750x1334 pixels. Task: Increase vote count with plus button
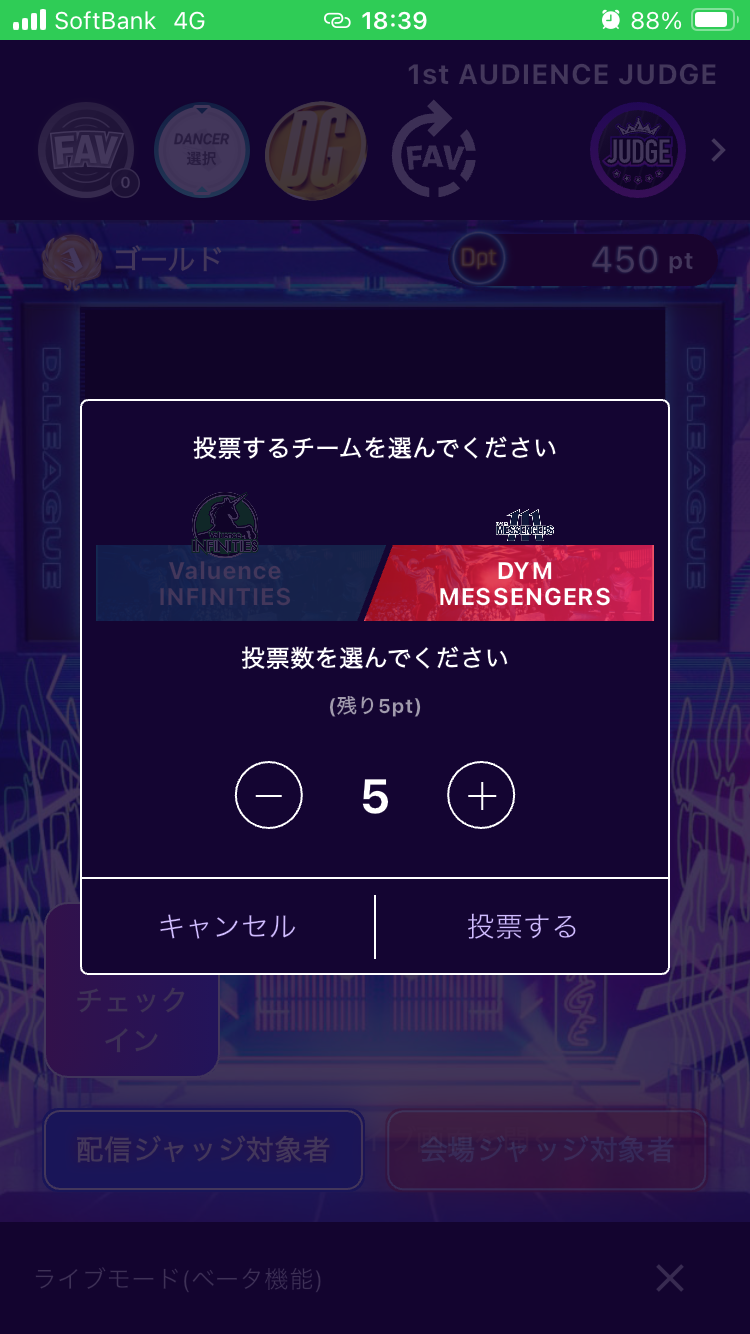click(481, 796)
